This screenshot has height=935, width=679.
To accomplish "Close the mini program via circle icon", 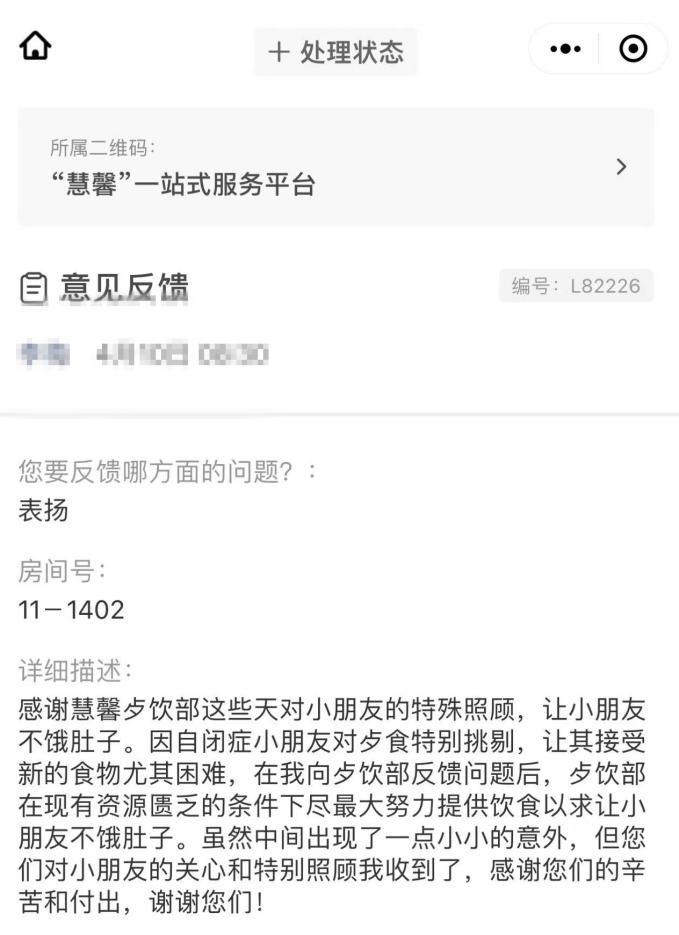I will (x=633, y=49).
